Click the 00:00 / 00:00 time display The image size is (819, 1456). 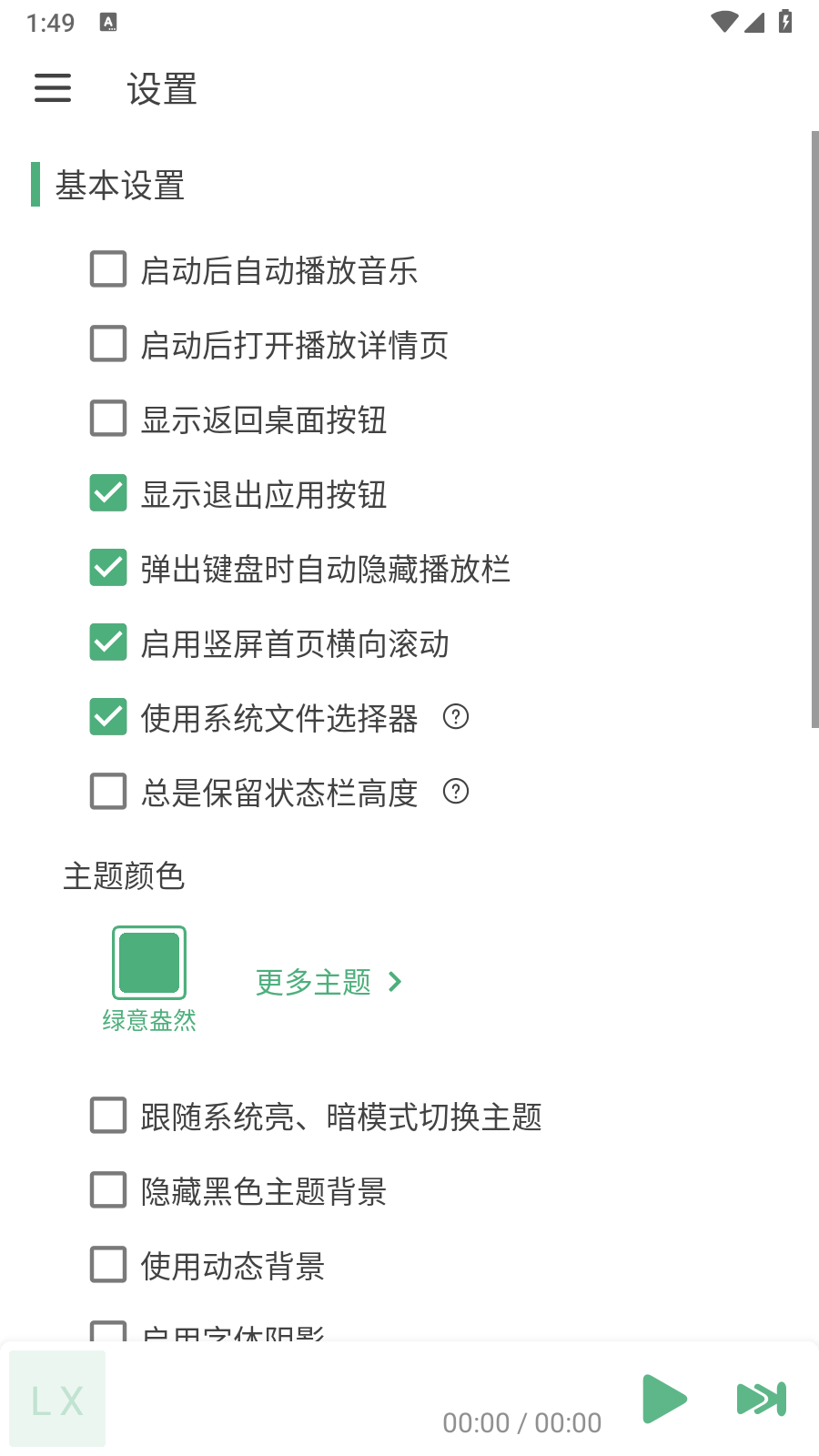(x=521, y=1422)
